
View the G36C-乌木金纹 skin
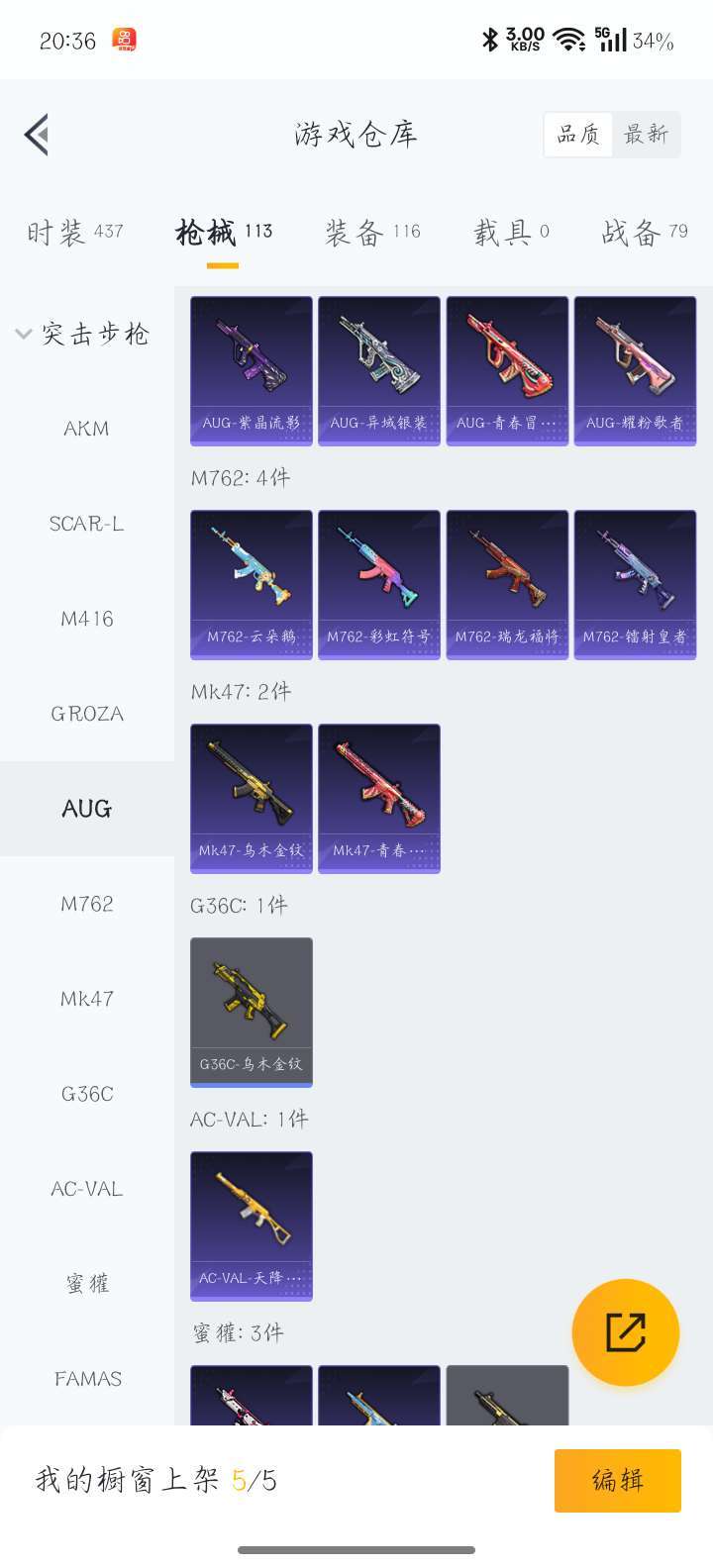coord(252,1013)
